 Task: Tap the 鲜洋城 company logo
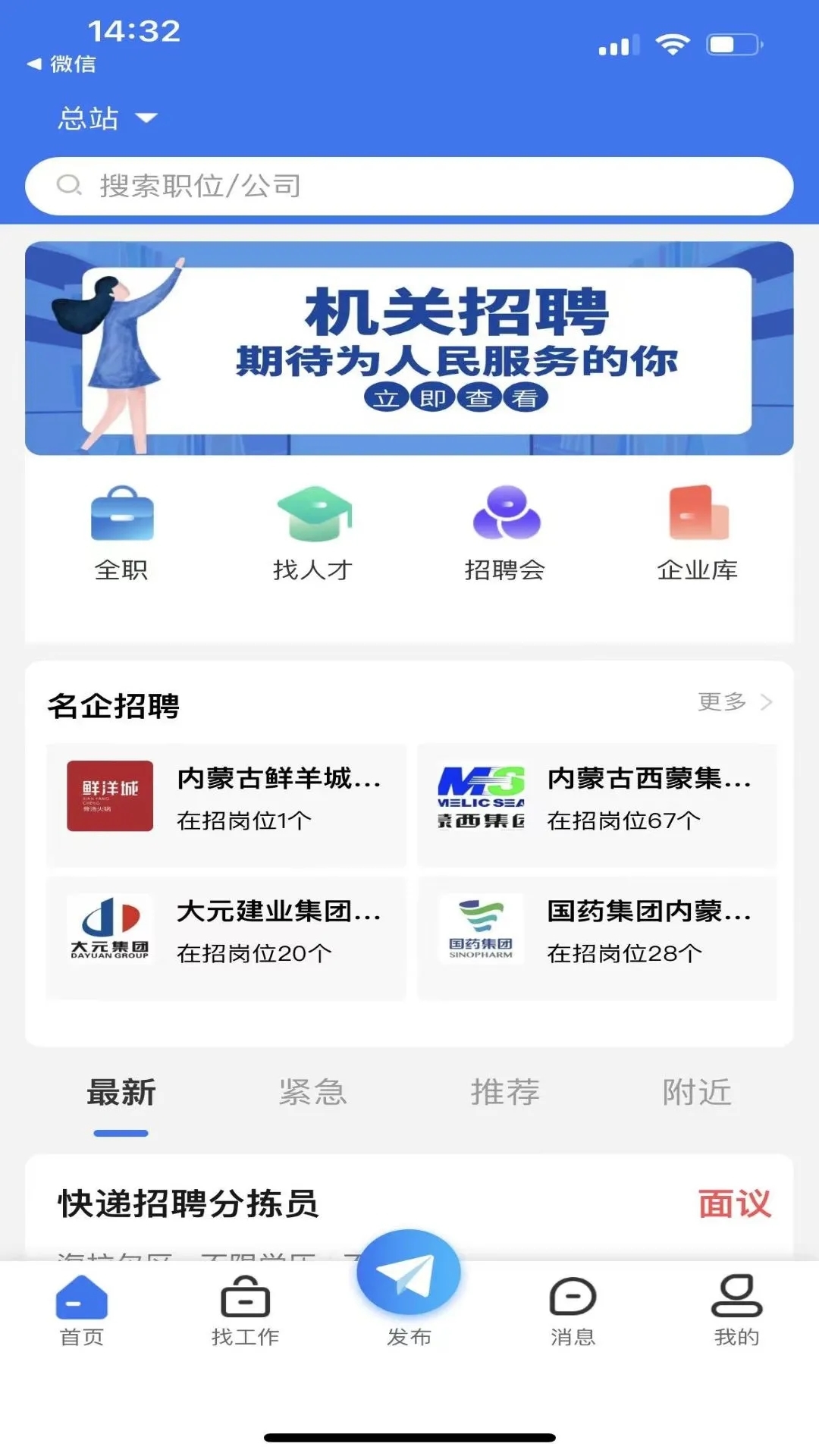click(110, 795)
